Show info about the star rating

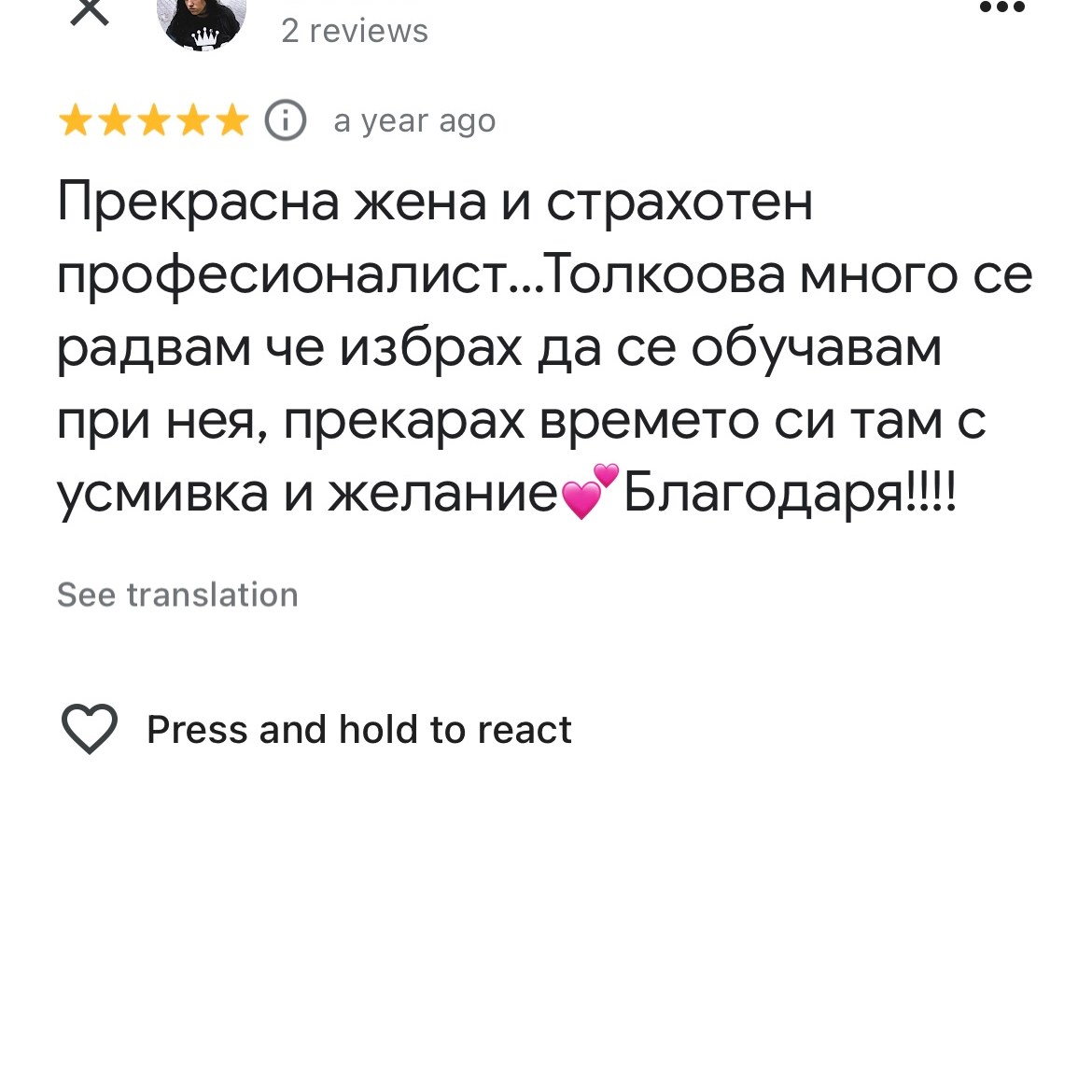[x=286, y=120]
